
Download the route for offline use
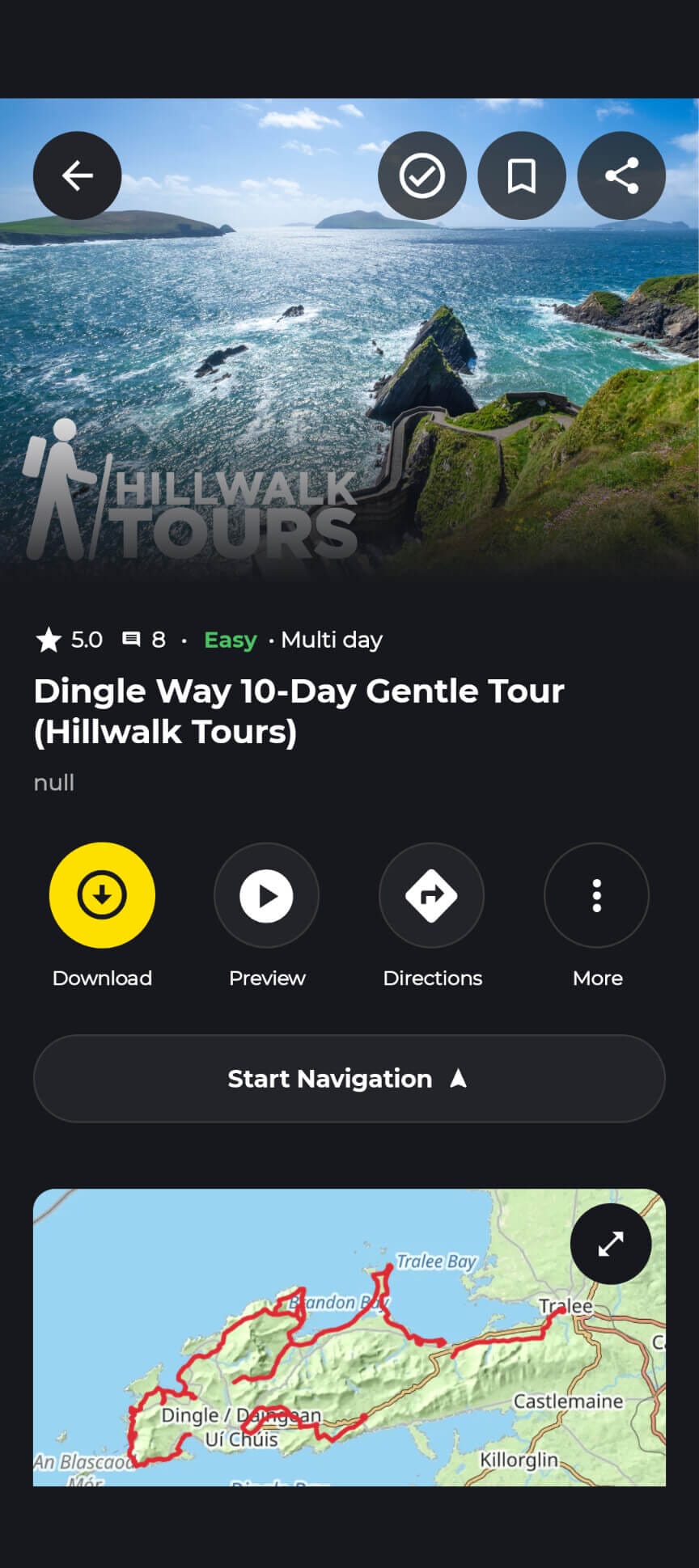click(x=102, y=895)
